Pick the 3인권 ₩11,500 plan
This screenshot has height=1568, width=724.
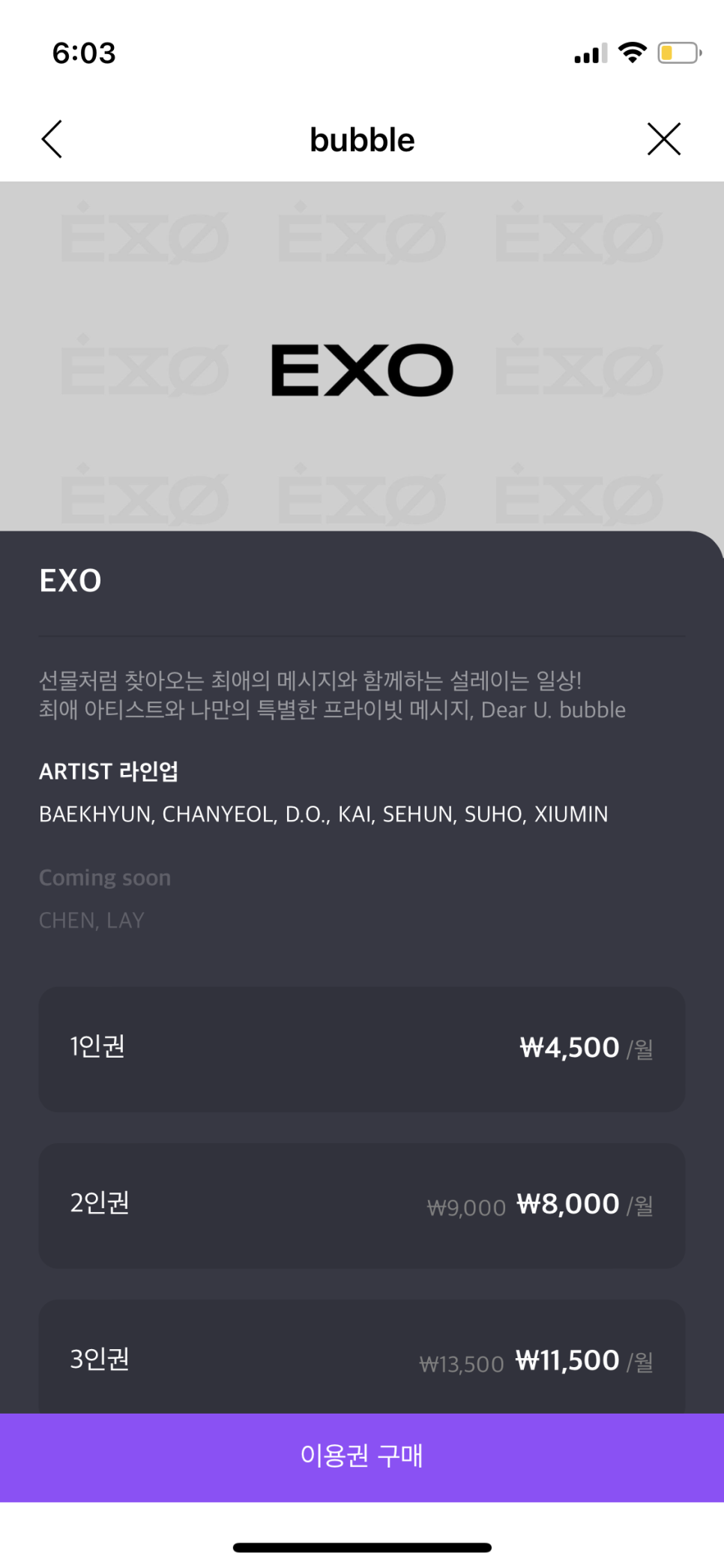(361, 1358)
